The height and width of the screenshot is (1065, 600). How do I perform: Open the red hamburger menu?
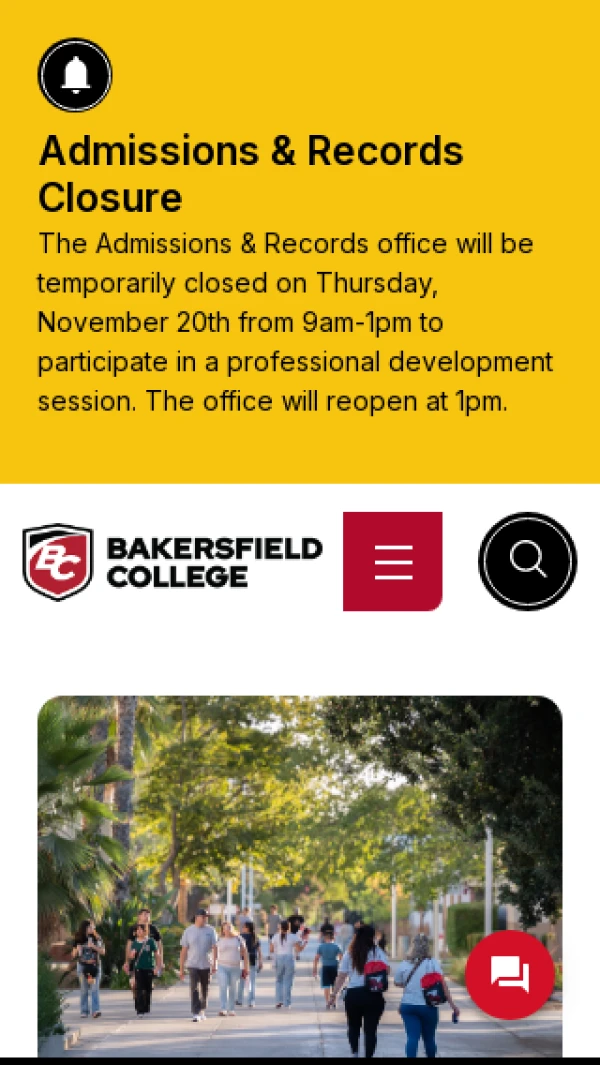392,562
